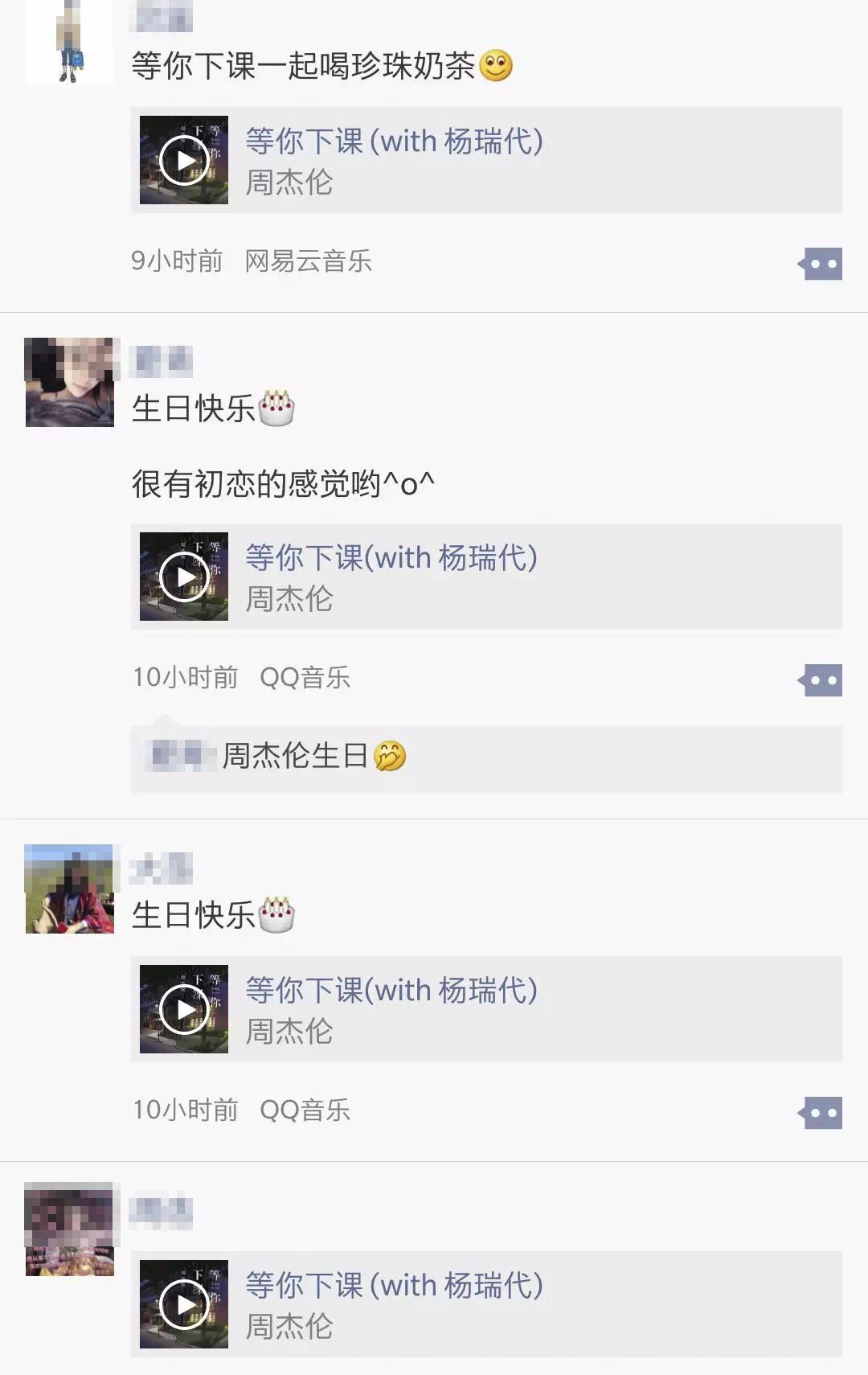Play the first 等你下课 music card
The width and height of the screenshot is (868, 1375).
(183, 160)
